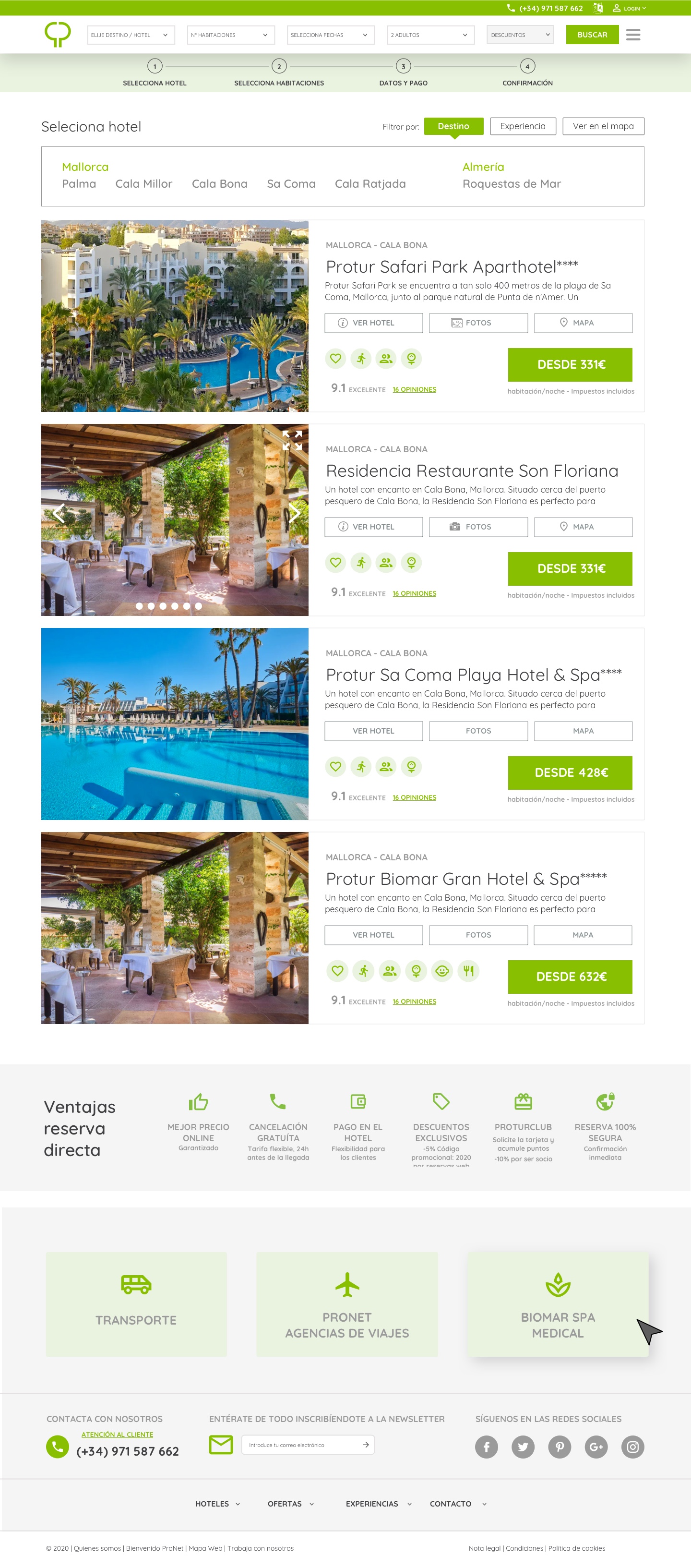Screen dimensions: 691x1568
Task: Filter hotels by Experiencia
Action: (523, 126)
